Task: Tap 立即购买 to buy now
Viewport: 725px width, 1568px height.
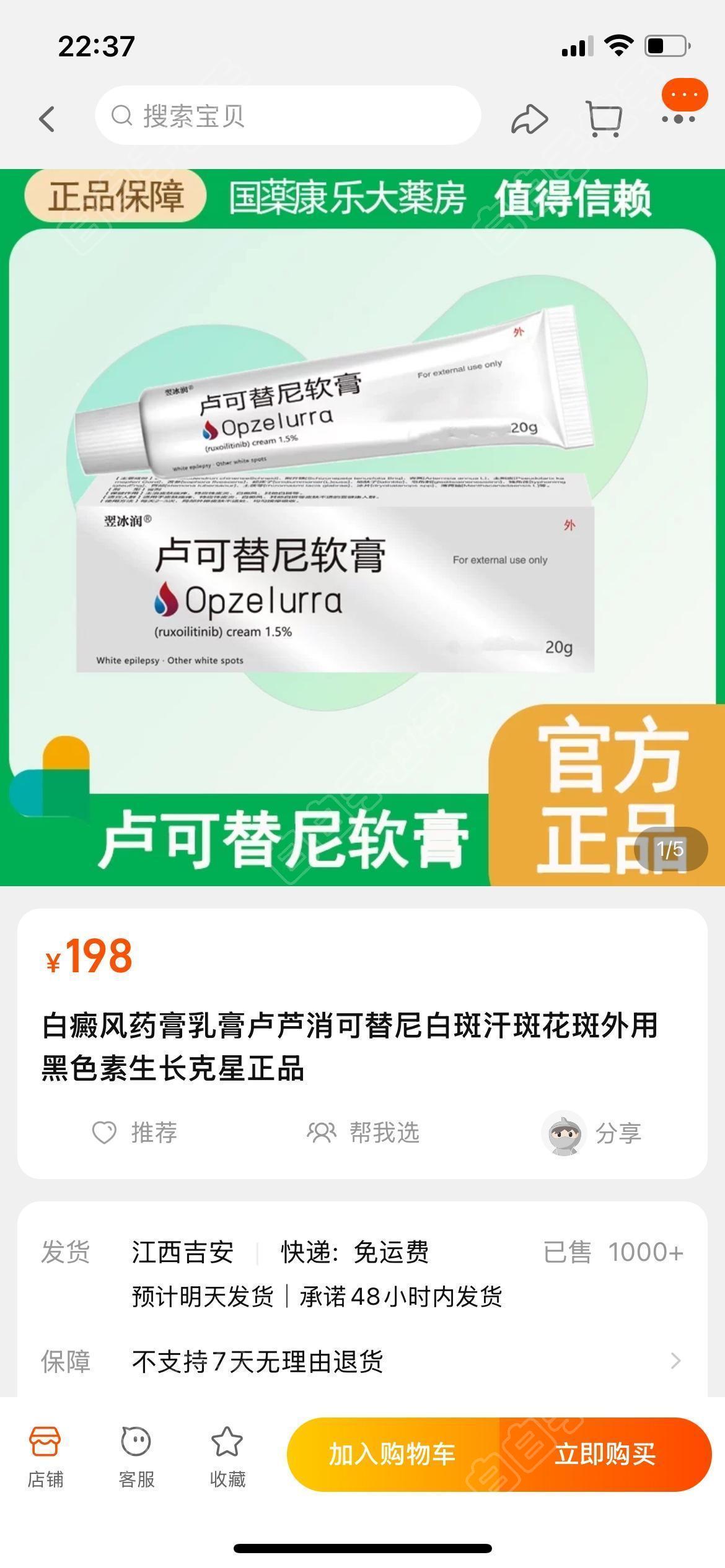Action: [x=605, y=1454]
